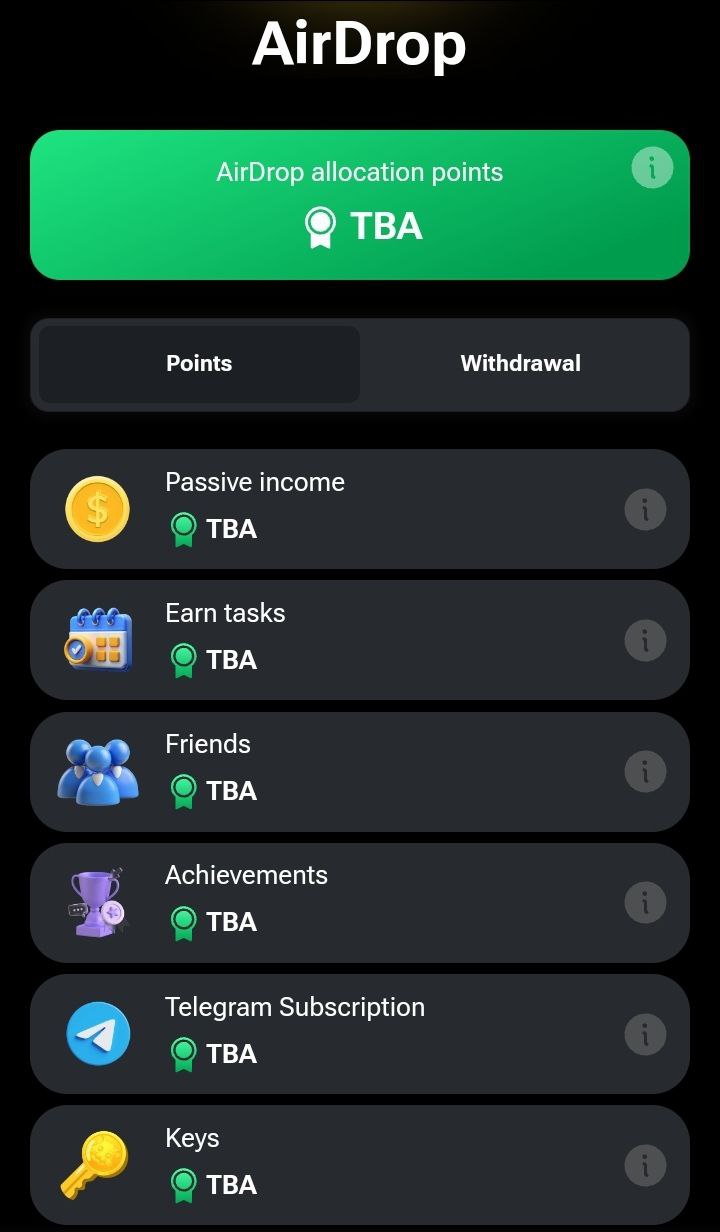The height and width of the screenshot is (1232, 720).
Task: Tap info icon for Telegram Subscription
Action: (645, 1034)
